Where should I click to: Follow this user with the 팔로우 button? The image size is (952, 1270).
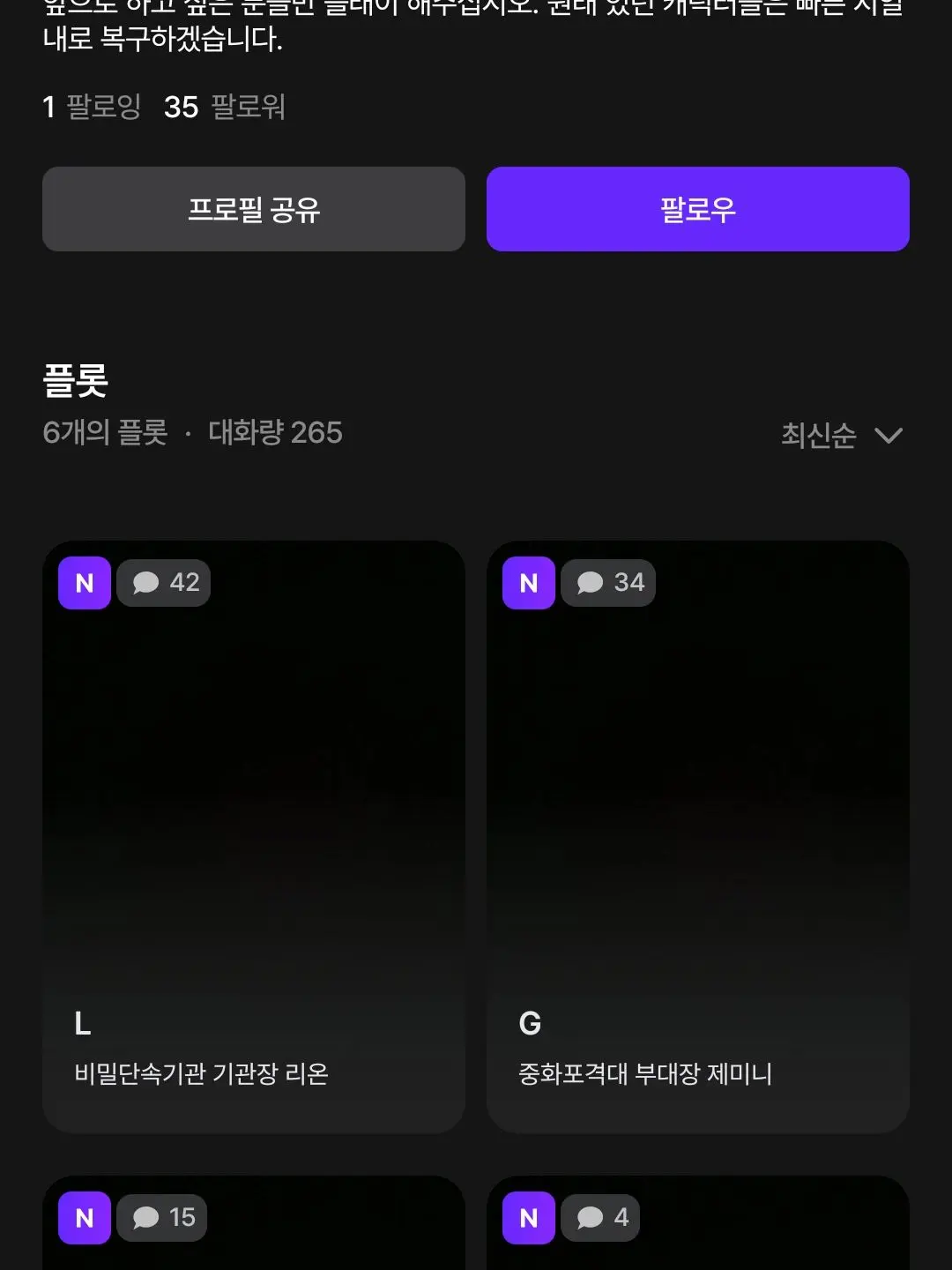pos(697,209)
